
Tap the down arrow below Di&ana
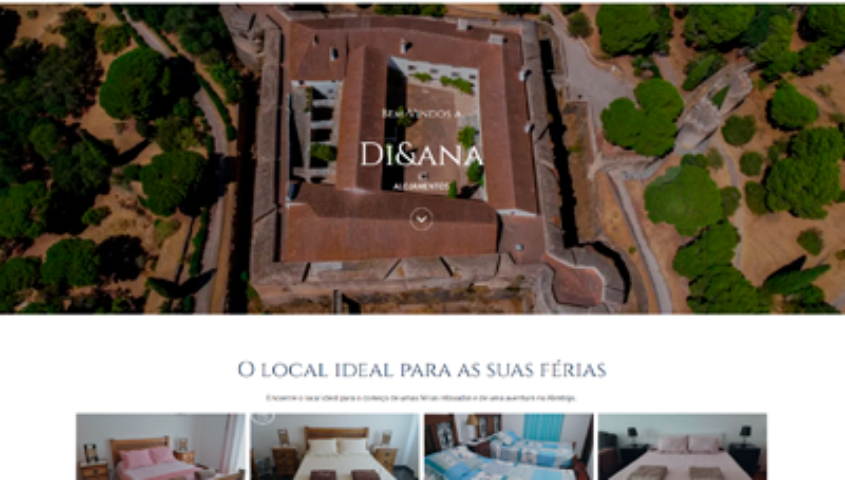422,217
